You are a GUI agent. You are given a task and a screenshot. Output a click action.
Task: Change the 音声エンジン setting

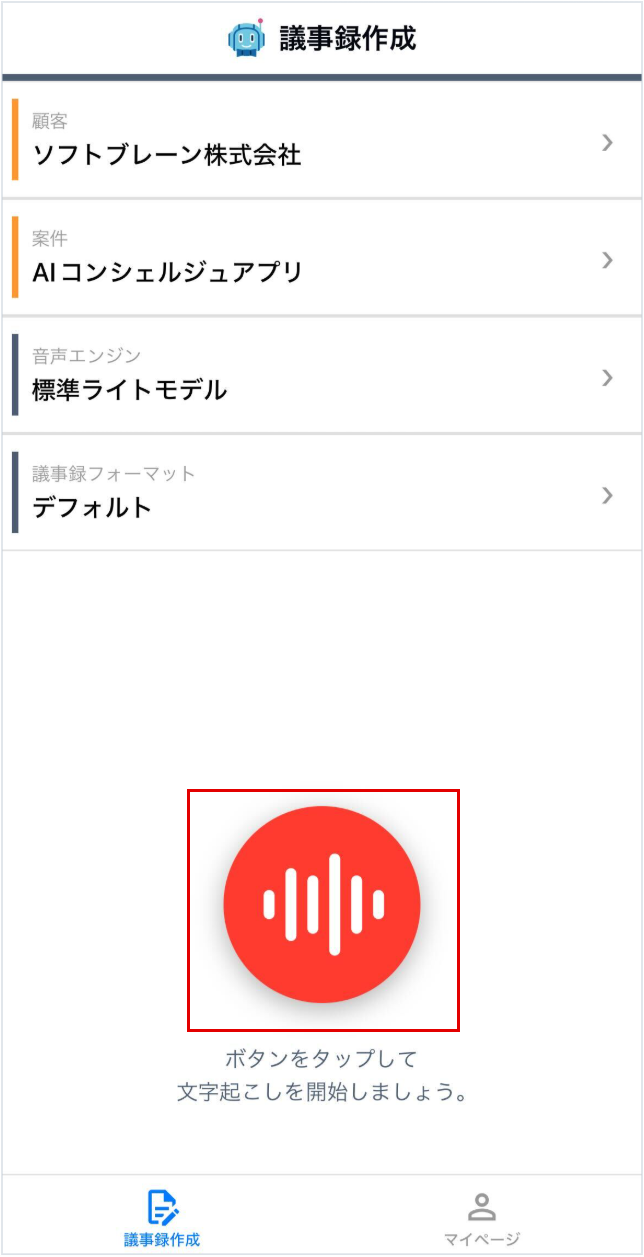[x=320, y=375]
